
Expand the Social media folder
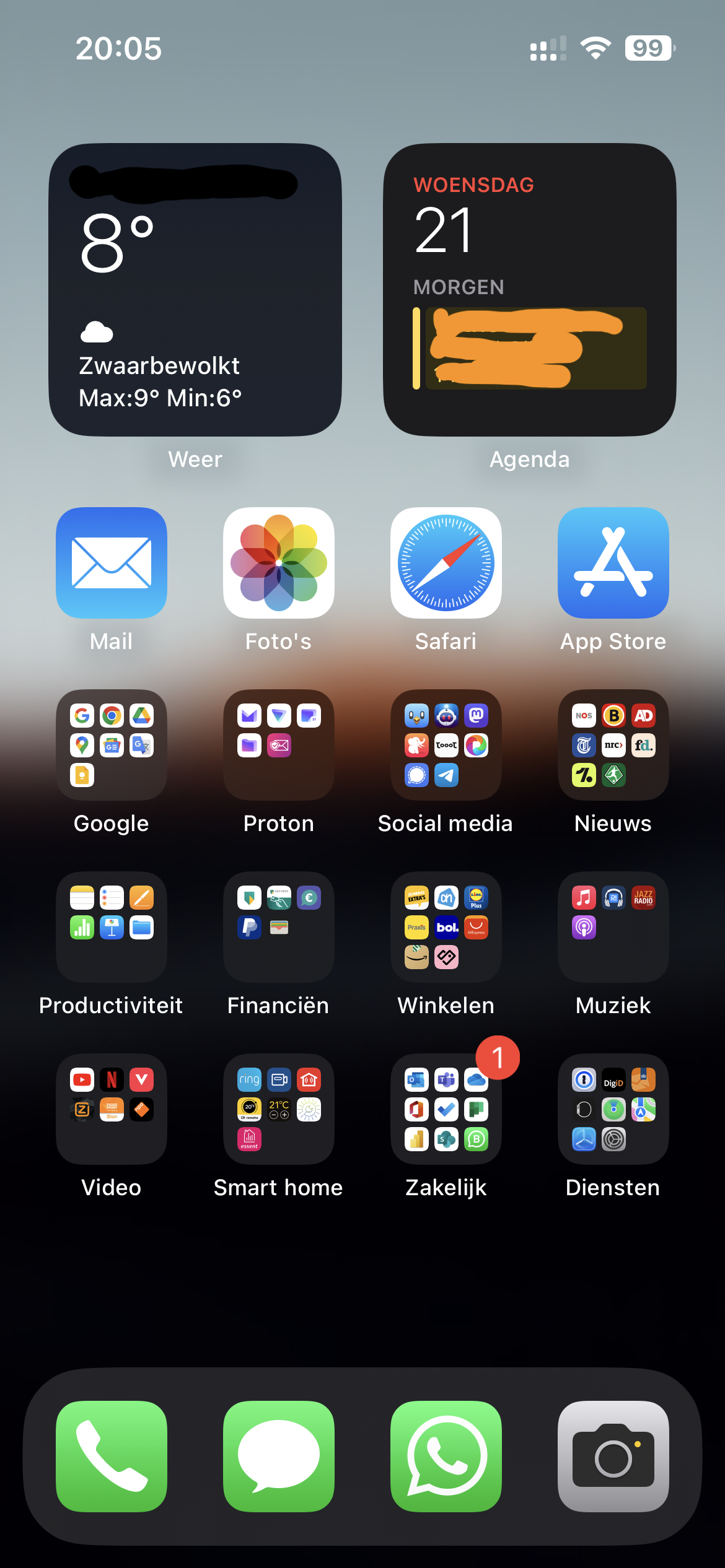[446, 745]
